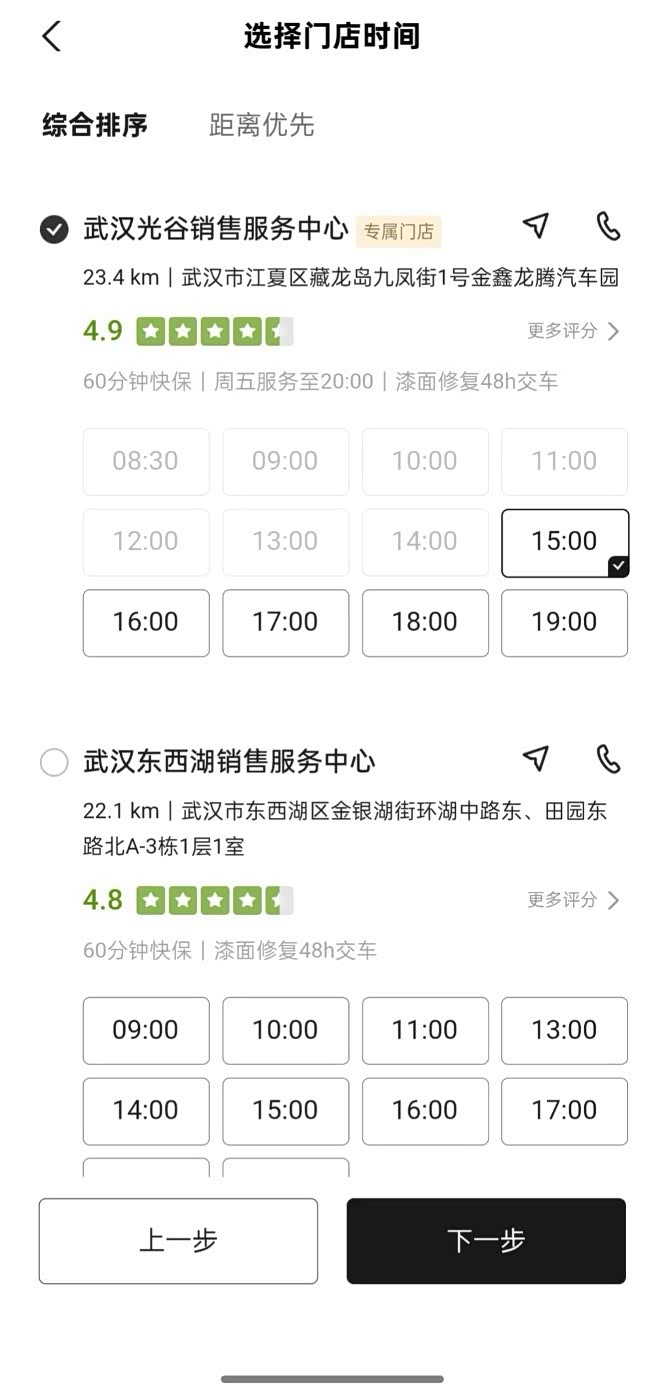Navigate to 武汉光谷销售服务中心
The image size is (668, 1396).
pos(536,226)
